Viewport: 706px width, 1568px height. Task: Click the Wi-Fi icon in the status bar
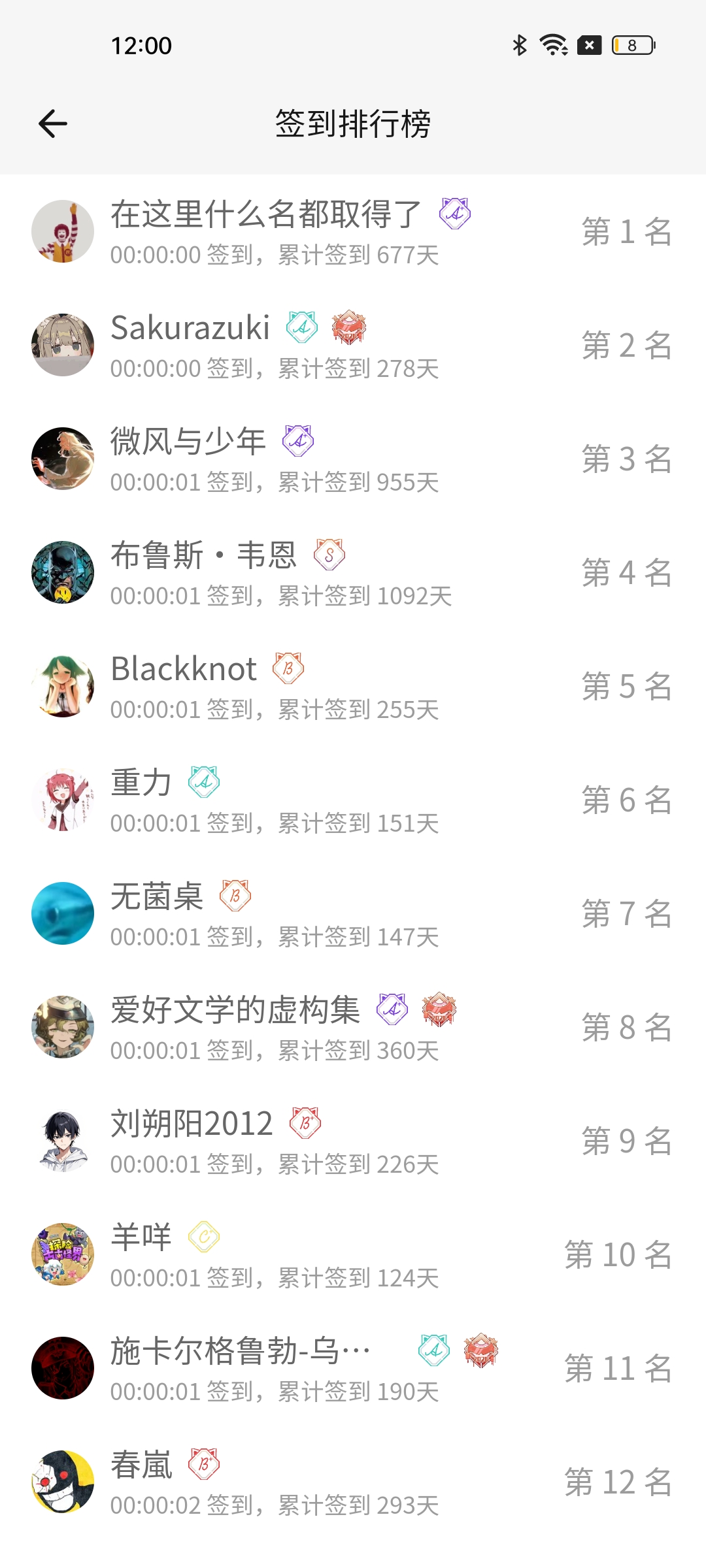coord(551,46)
